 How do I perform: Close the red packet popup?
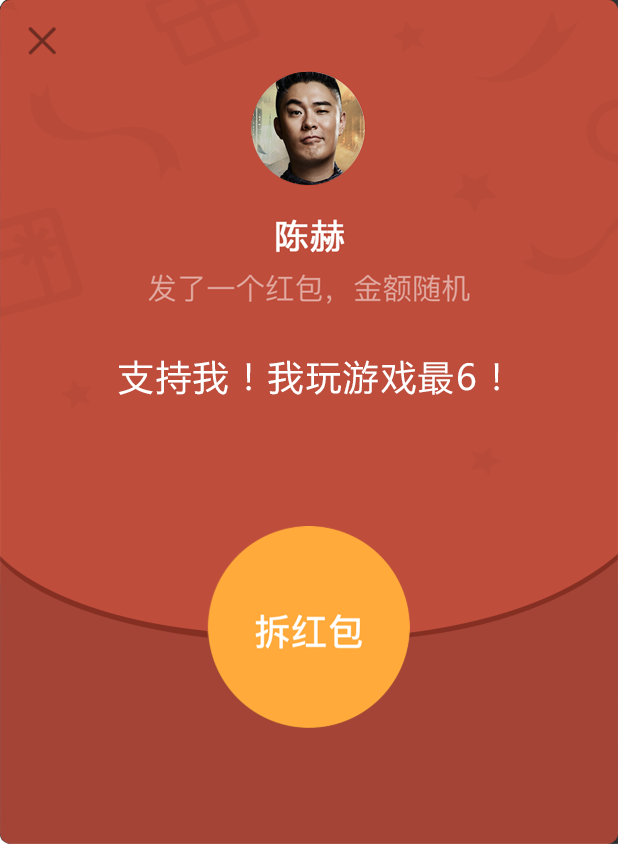coord(42,41)
